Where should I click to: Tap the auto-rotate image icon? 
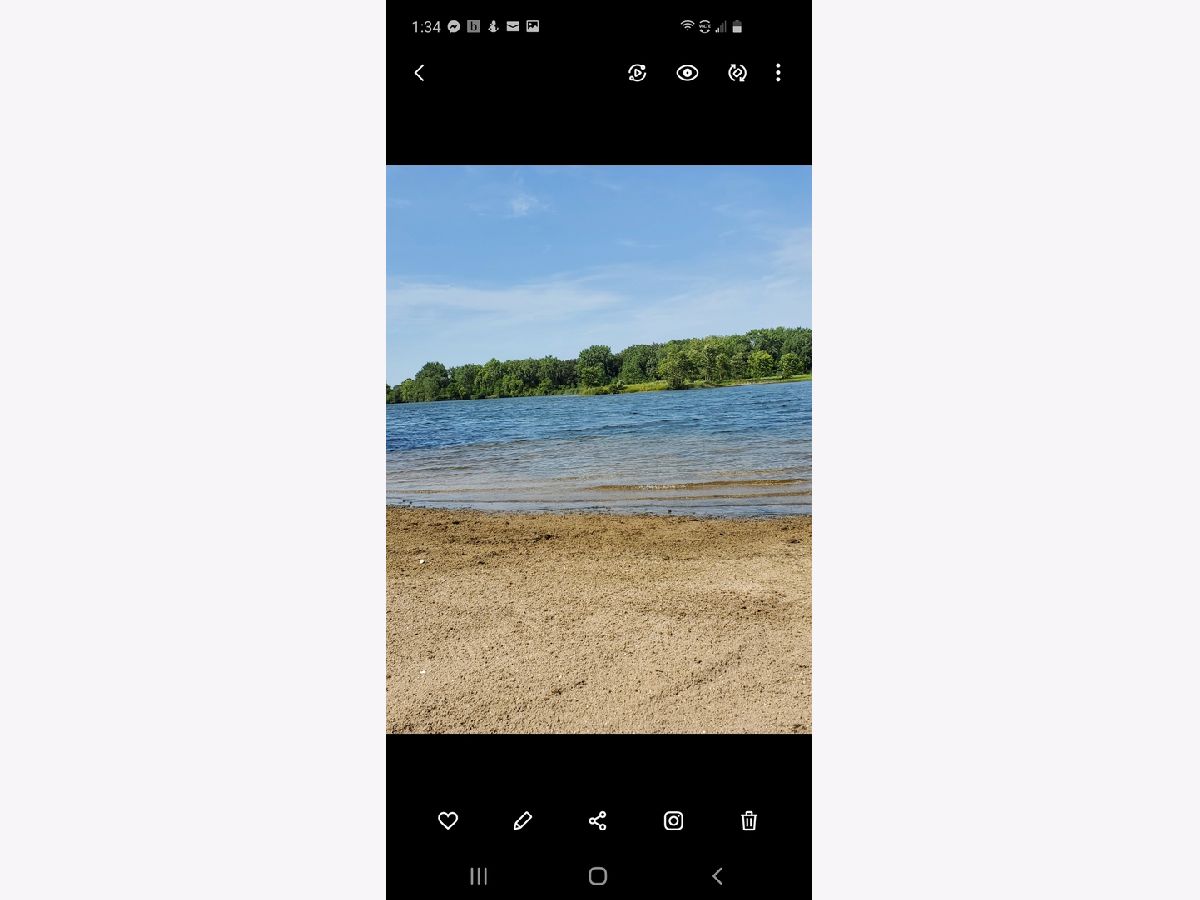(737, 73)
